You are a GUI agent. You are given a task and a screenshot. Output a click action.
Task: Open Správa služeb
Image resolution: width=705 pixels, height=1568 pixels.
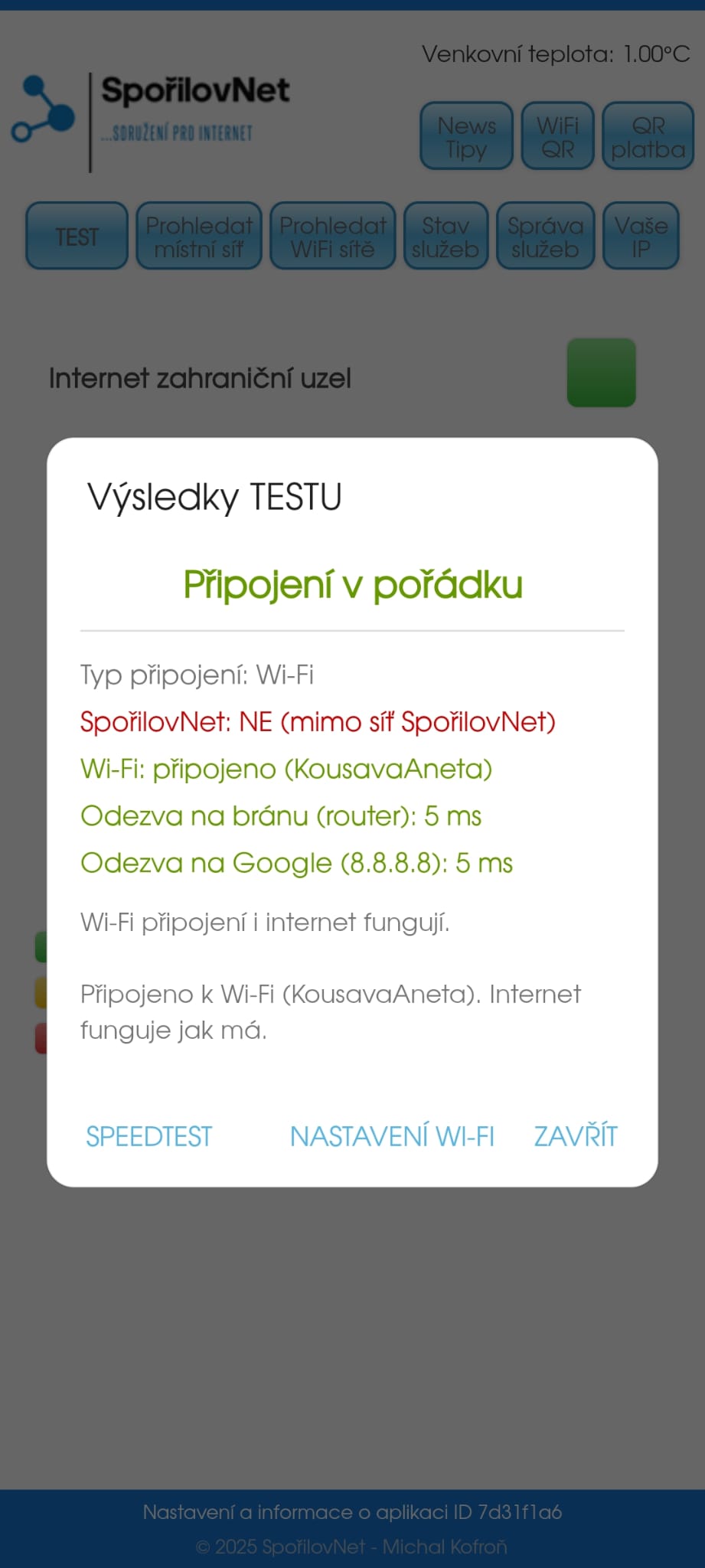tap(545, 236)
